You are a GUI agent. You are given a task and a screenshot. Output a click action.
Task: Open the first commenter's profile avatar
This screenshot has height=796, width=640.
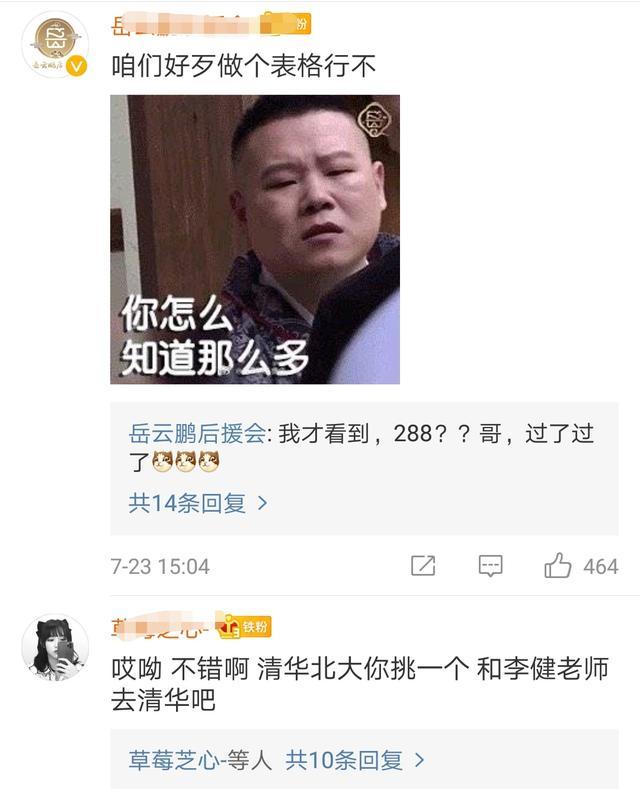(55, 44)
